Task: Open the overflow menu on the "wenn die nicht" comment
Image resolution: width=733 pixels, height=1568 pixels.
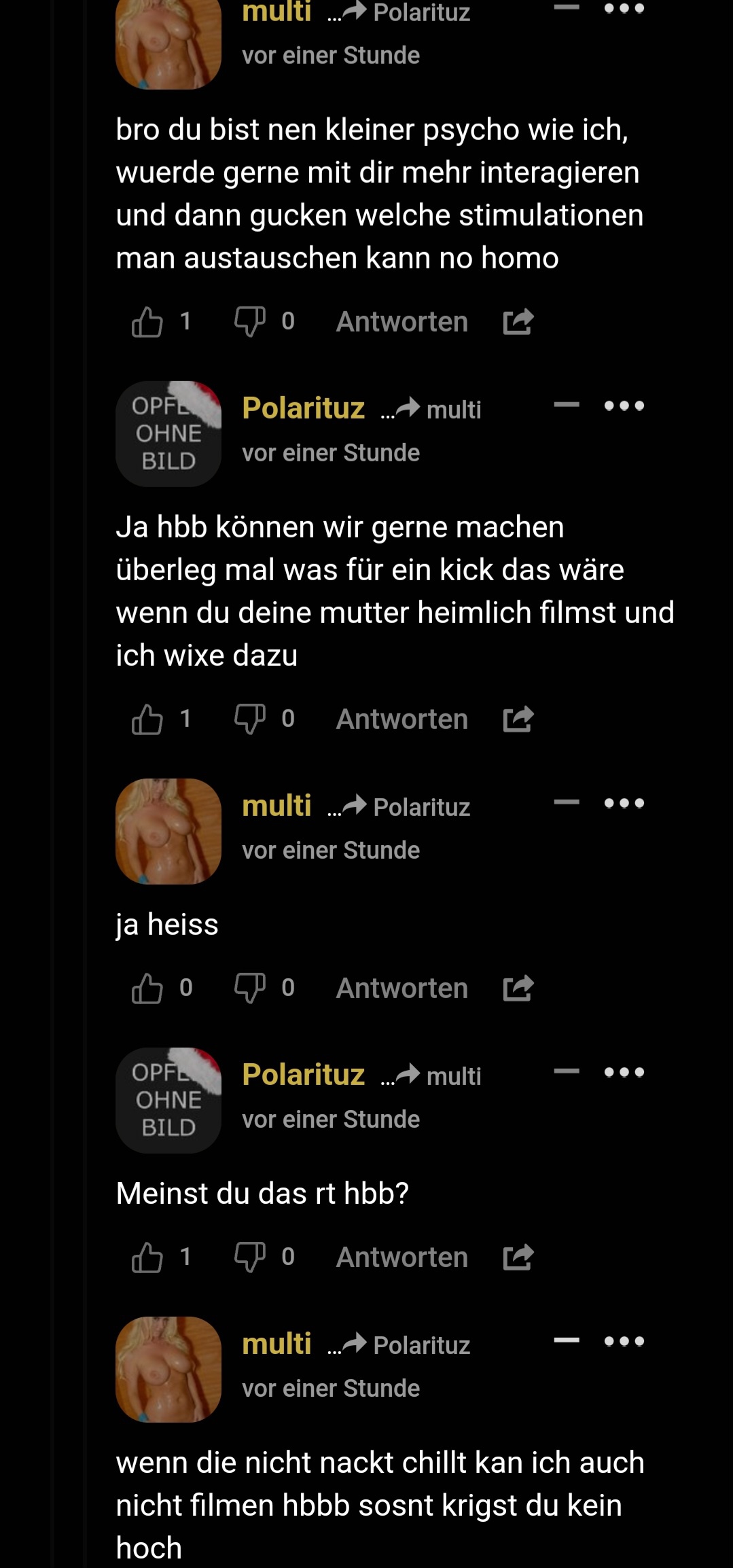Action: click(624, 1341)
